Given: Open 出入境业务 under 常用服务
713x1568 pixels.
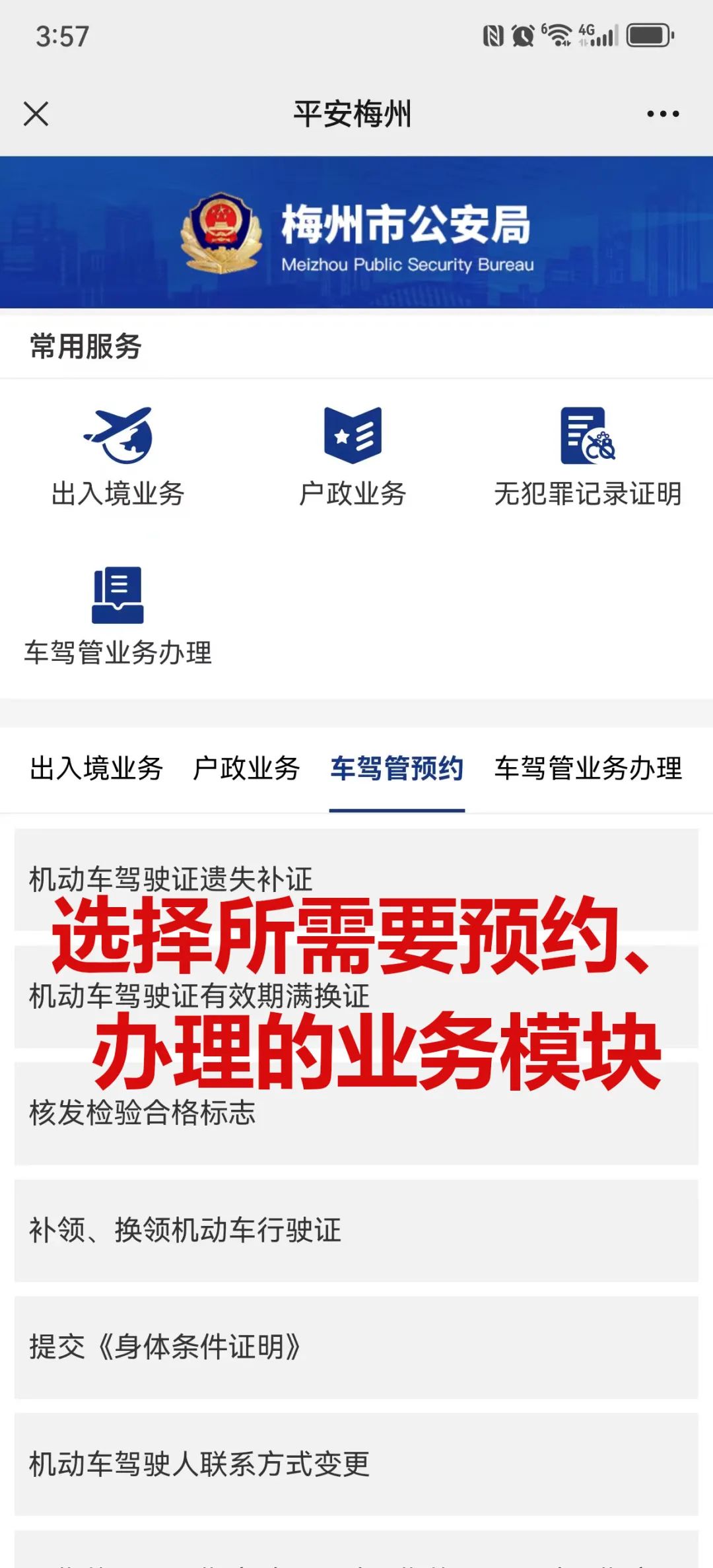Looking at the screenshot, I should coord(118,457).
